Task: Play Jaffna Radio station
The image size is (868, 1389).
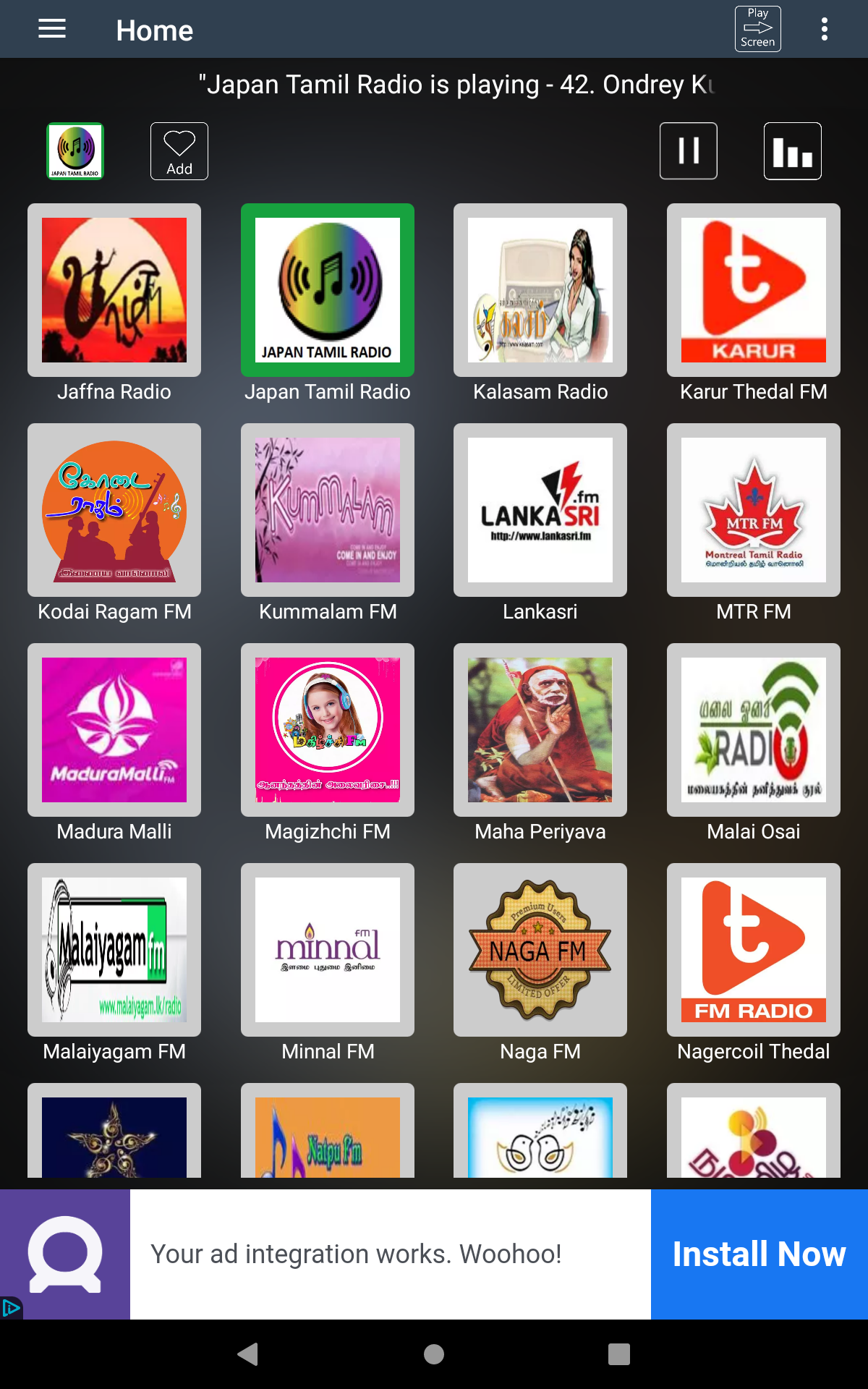Action: (x=114, y=290)
